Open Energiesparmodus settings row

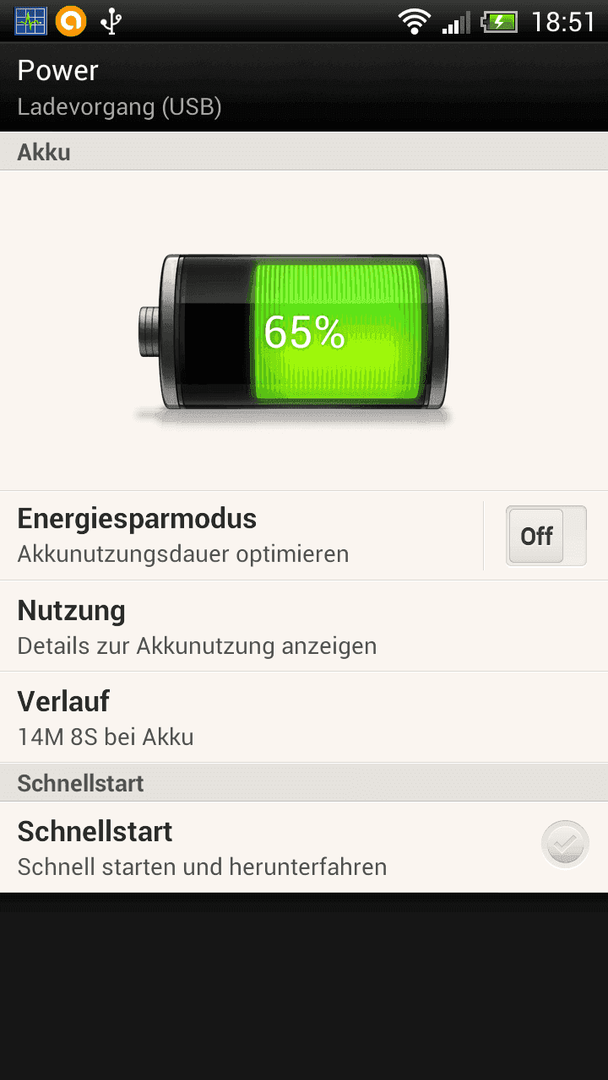click(x=241, y=535)
